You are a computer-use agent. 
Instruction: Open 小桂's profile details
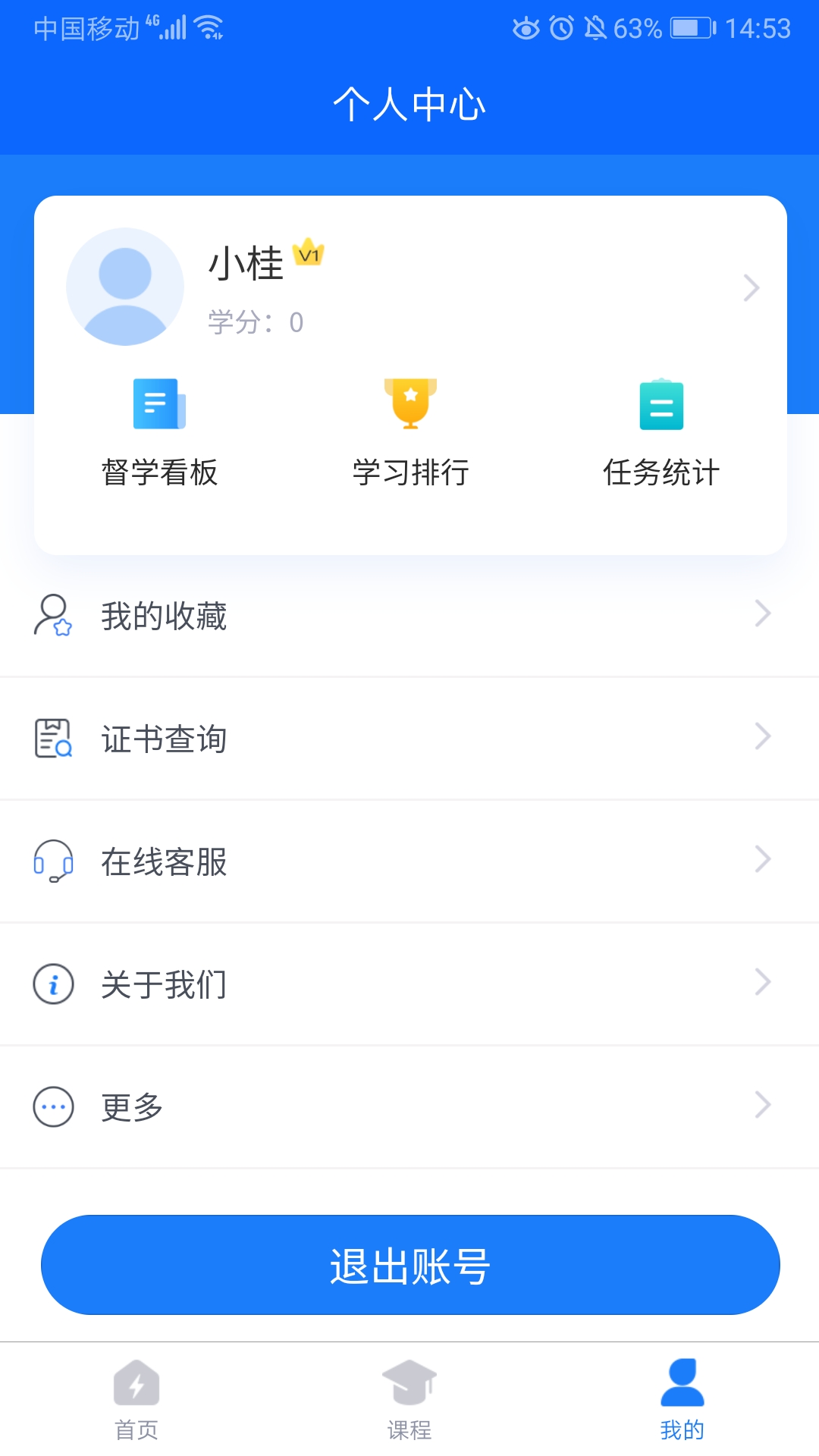409,288
